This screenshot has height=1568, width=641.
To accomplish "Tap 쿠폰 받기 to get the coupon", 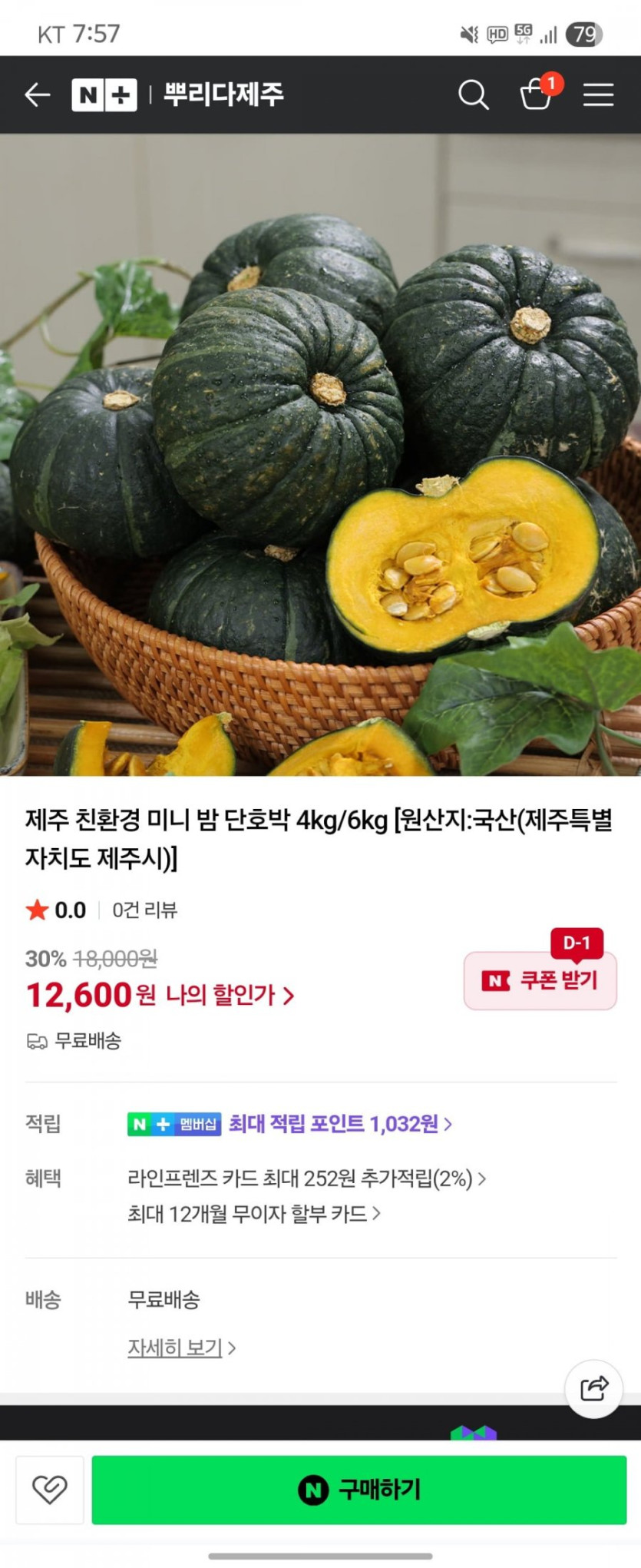I will point(540,980).
